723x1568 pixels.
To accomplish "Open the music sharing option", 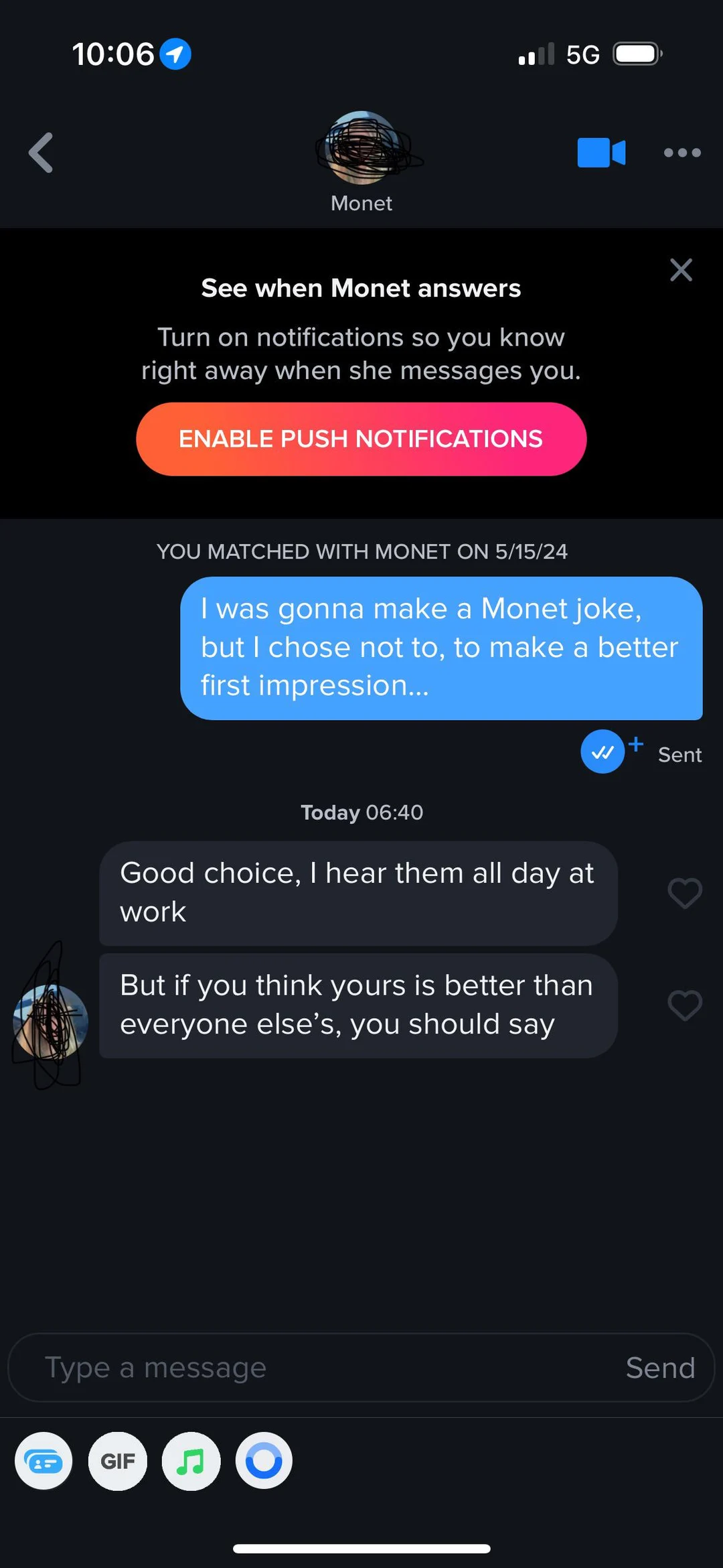I will [x=190, y=1462].
